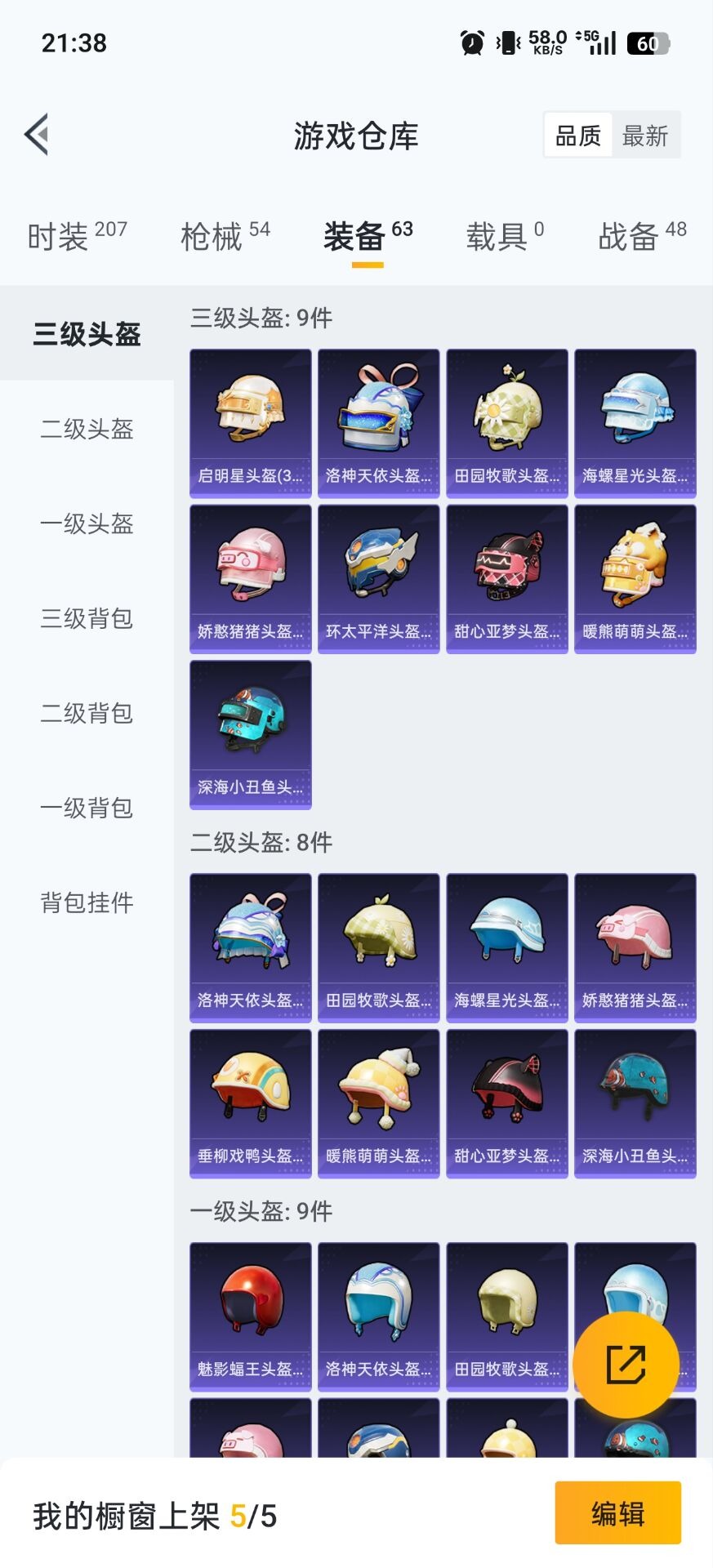Go back from the game warehouse
Screen dimensions: 713x1568
click(37, 135)
